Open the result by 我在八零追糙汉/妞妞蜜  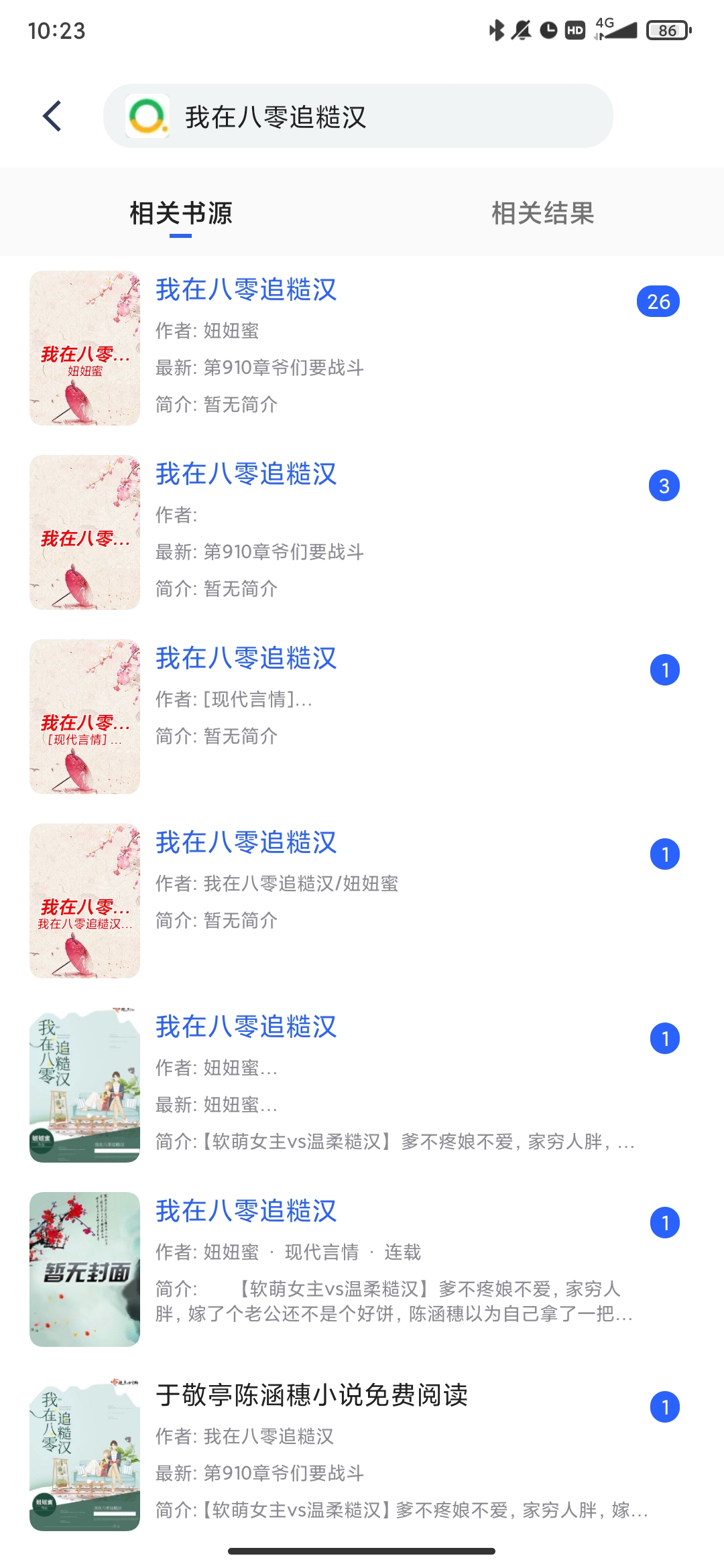pyautogui.click(x=362, y=900)
